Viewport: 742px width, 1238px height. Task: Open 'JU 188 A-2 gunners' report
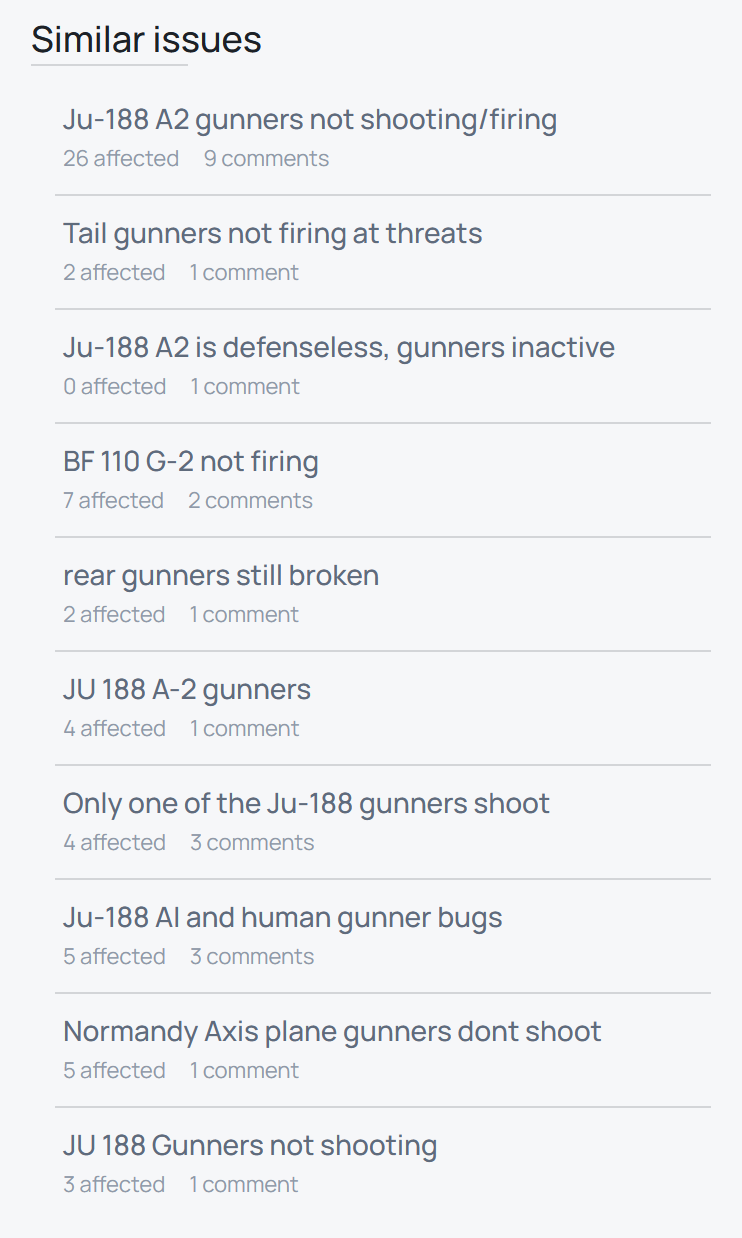(x=186, y=690)
